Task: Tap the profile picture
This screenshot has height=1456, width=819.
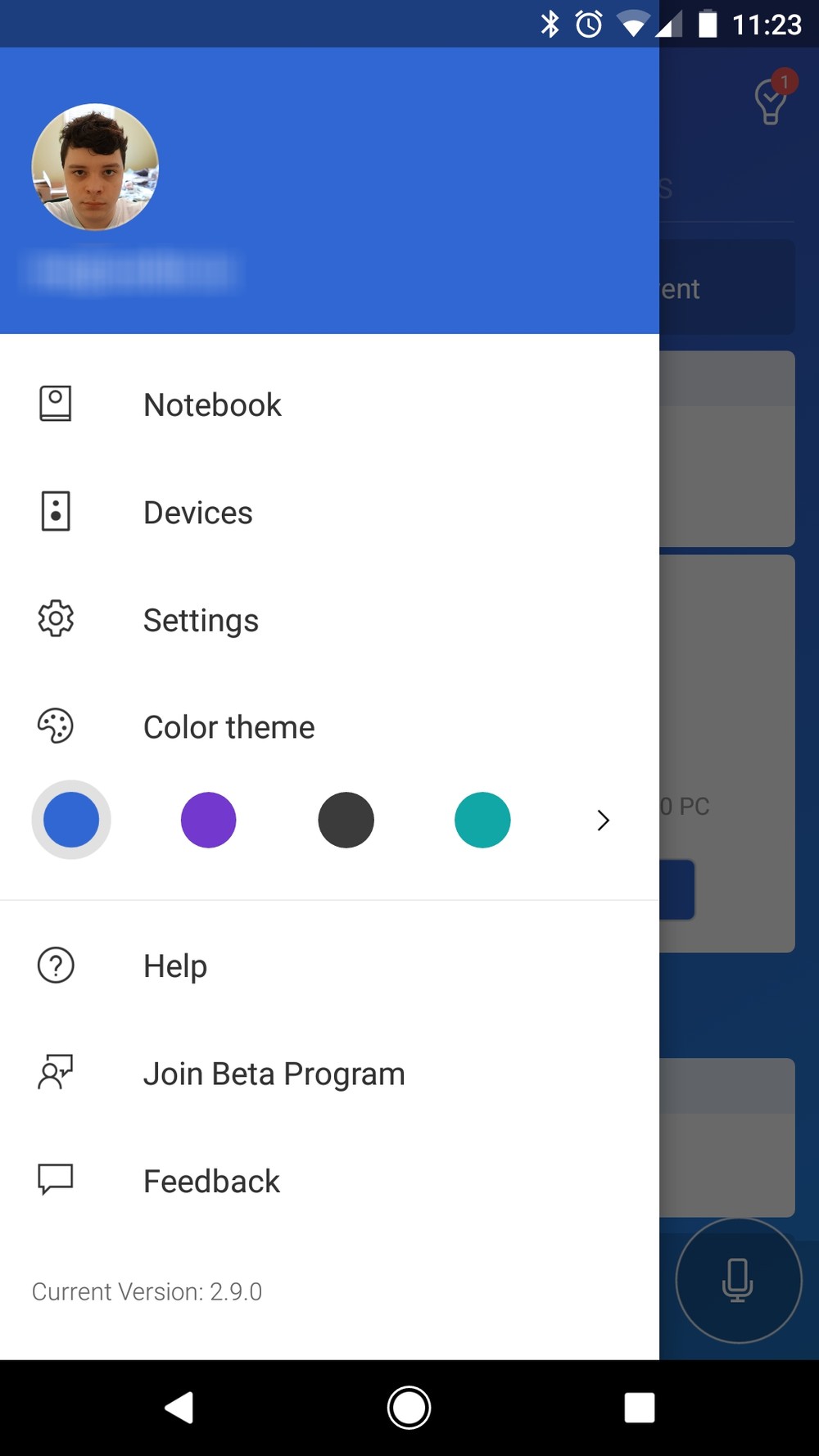Action: click(95, 167)
